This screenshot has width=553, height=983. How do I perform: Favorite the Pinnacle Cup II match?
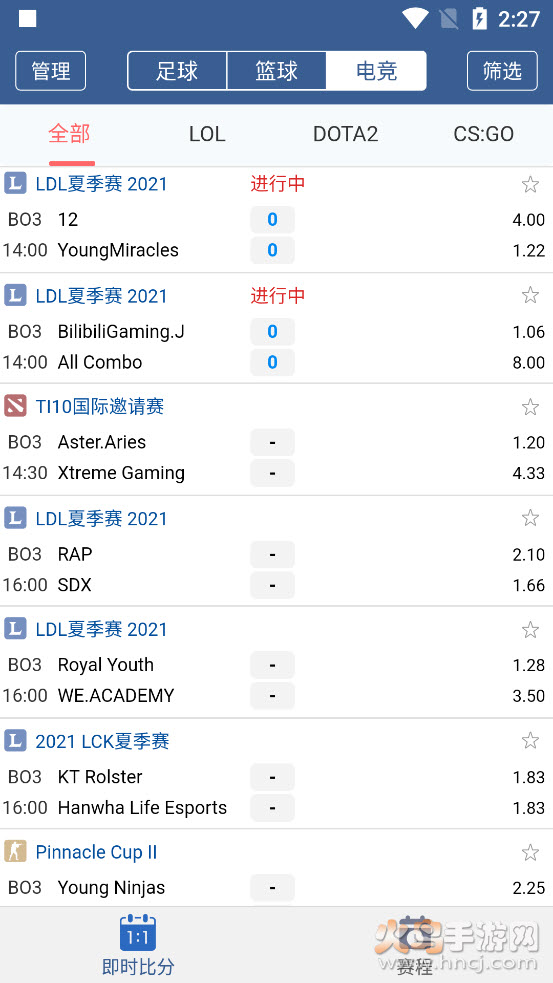tap(530, 853)
